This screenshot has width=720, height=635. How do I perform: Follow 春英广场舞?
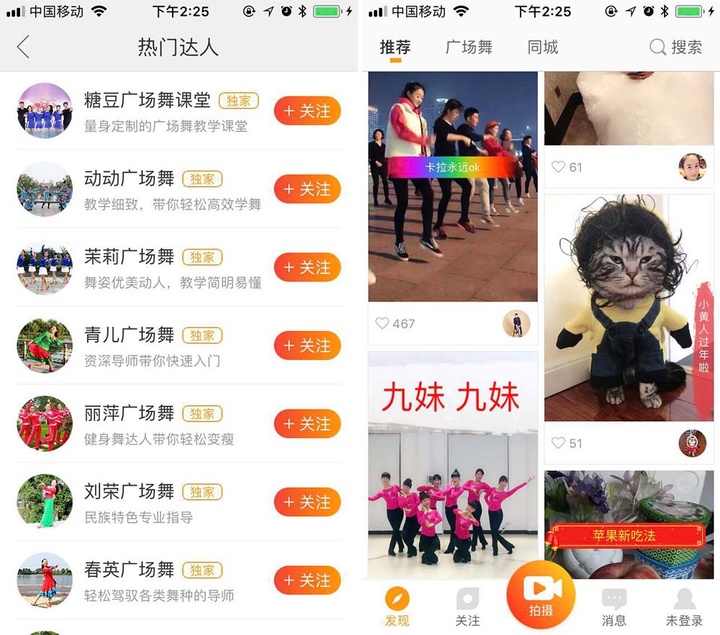point(307,580)
